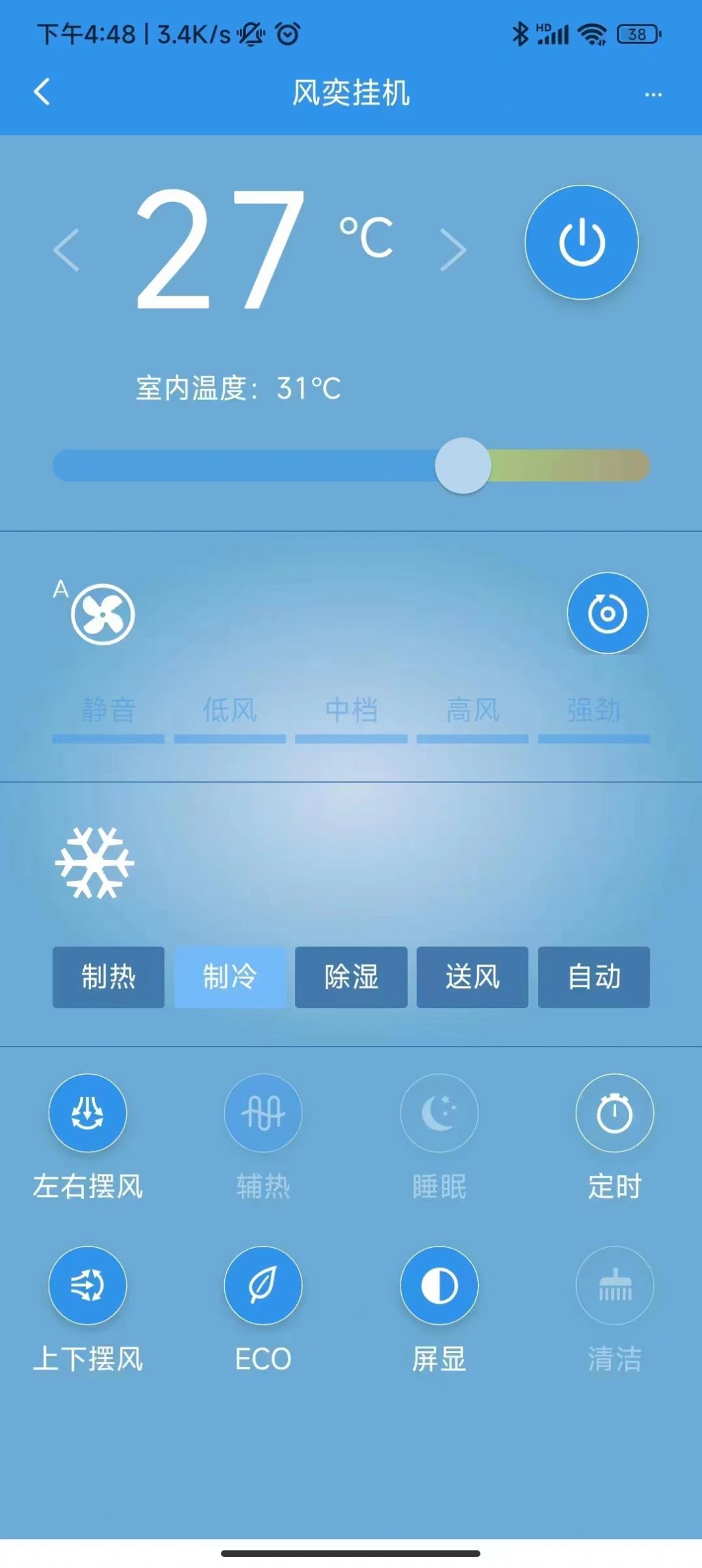Choose 强劲 strong fan speed
The image size is (702, 1568).
pos(594,711)
